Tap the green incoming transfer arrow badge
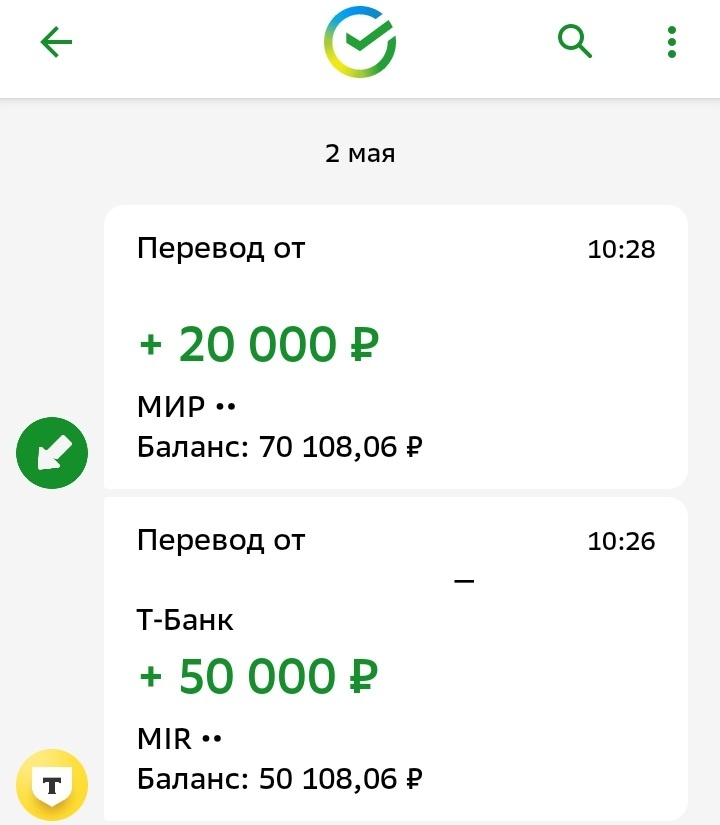Image resolution: width=720 pixels, height=825 pixels. click(x=52, y=452)
